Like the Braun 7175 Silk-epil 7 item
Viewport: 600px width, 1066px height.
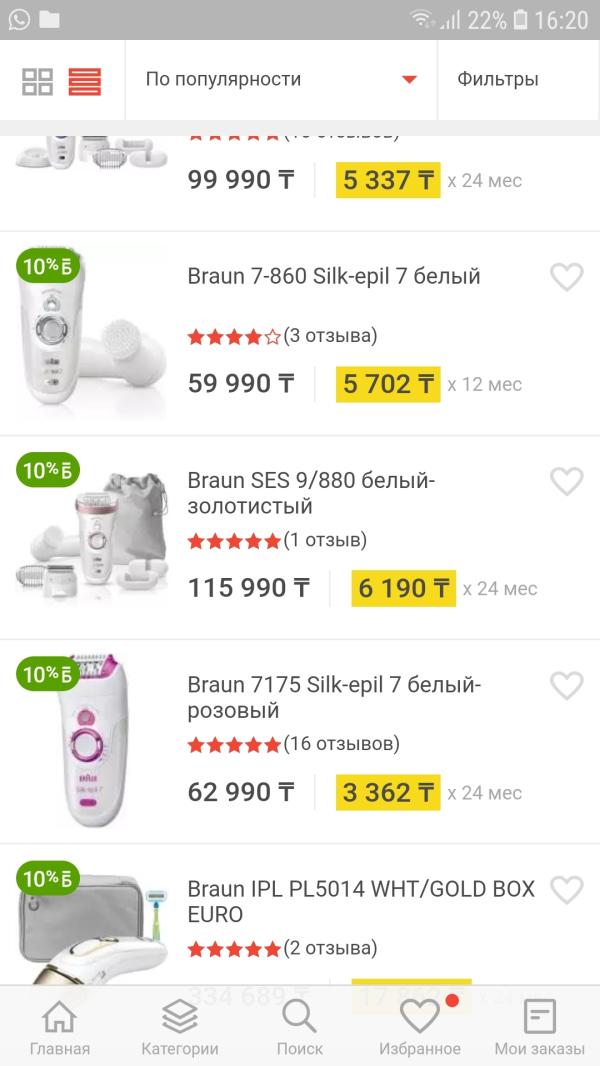coord(567,685)
